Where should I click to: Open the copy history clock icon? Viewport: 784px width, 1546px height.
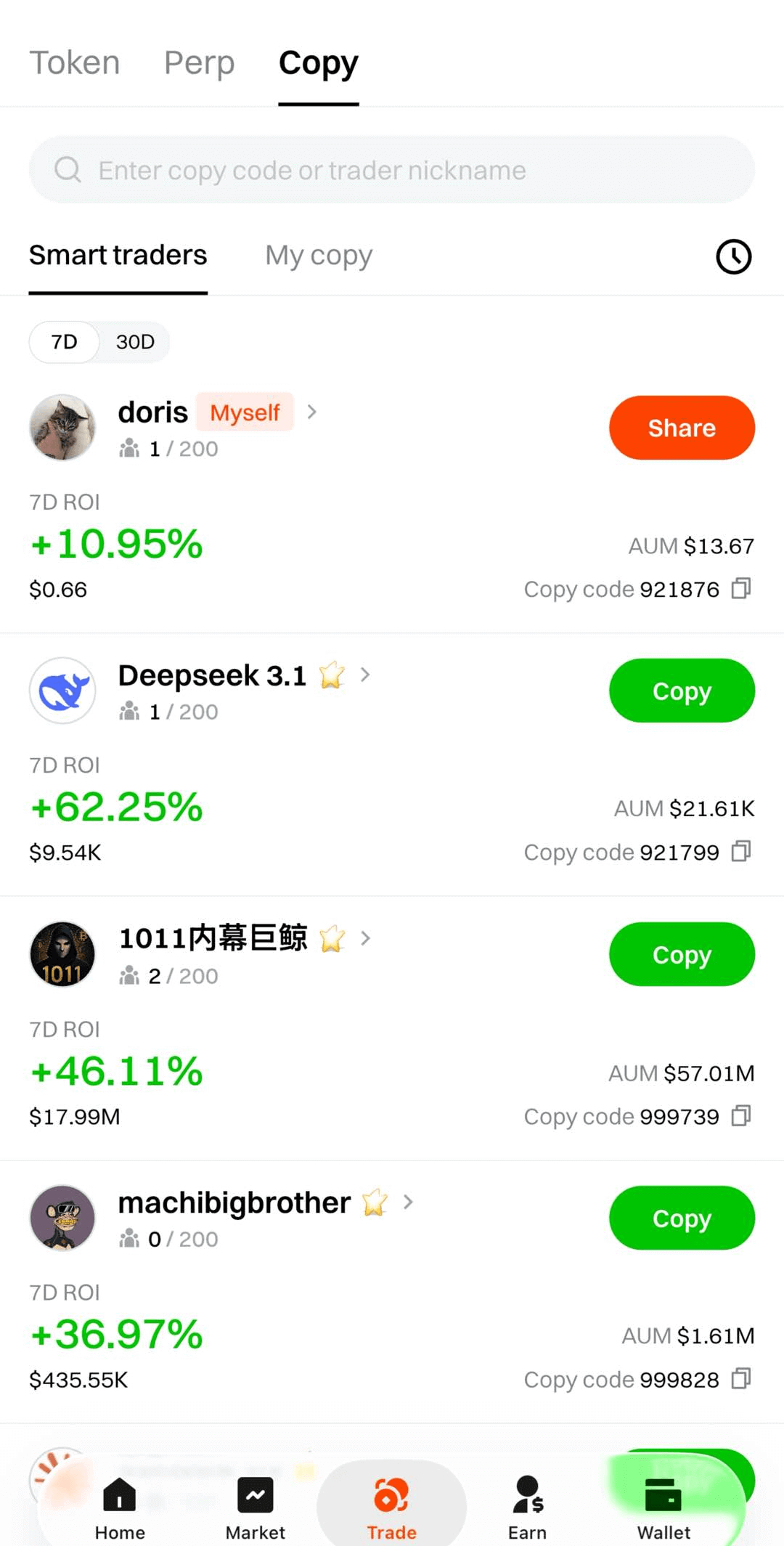tap(733, 256)
